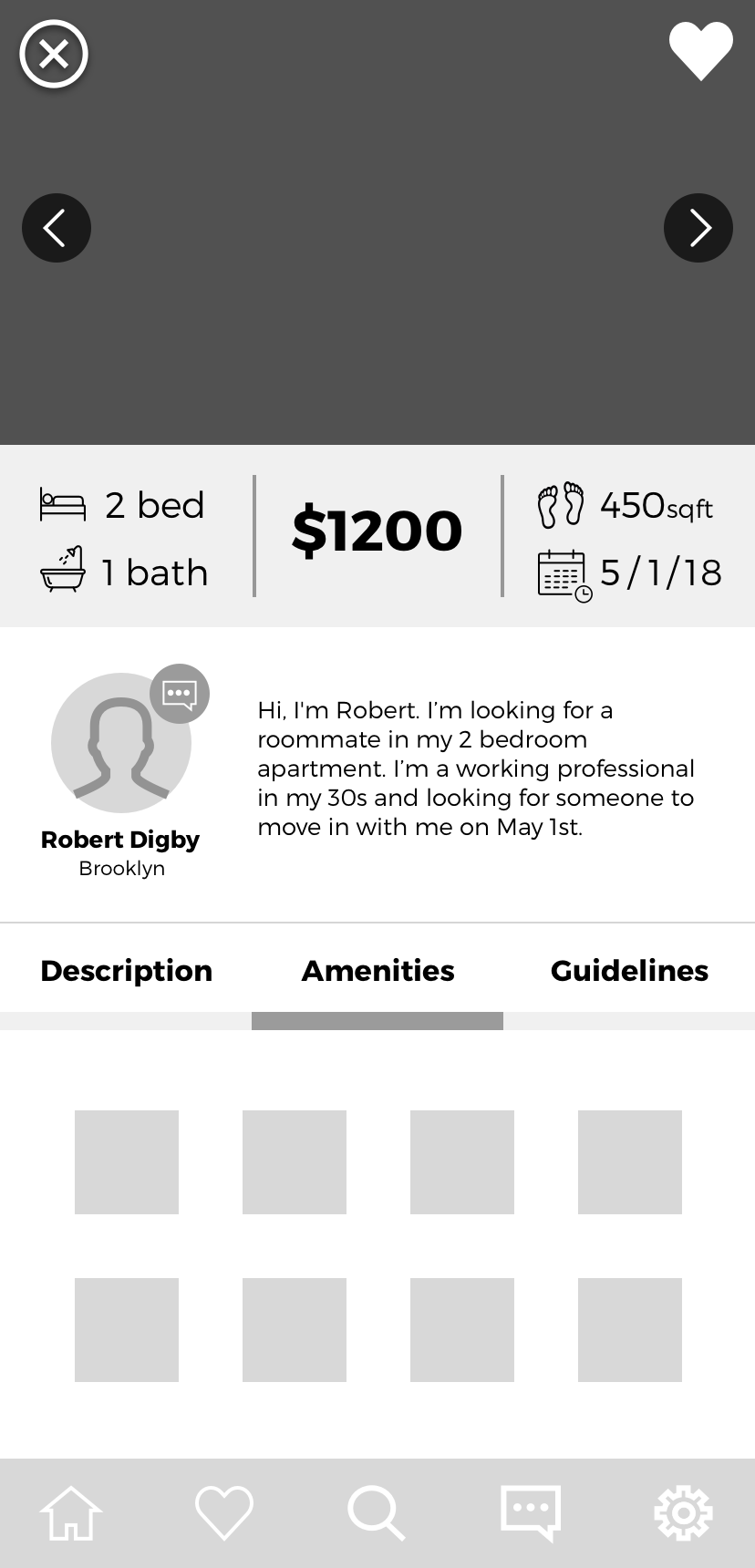
Task: Open the Messages tab
Action: 530,1513
